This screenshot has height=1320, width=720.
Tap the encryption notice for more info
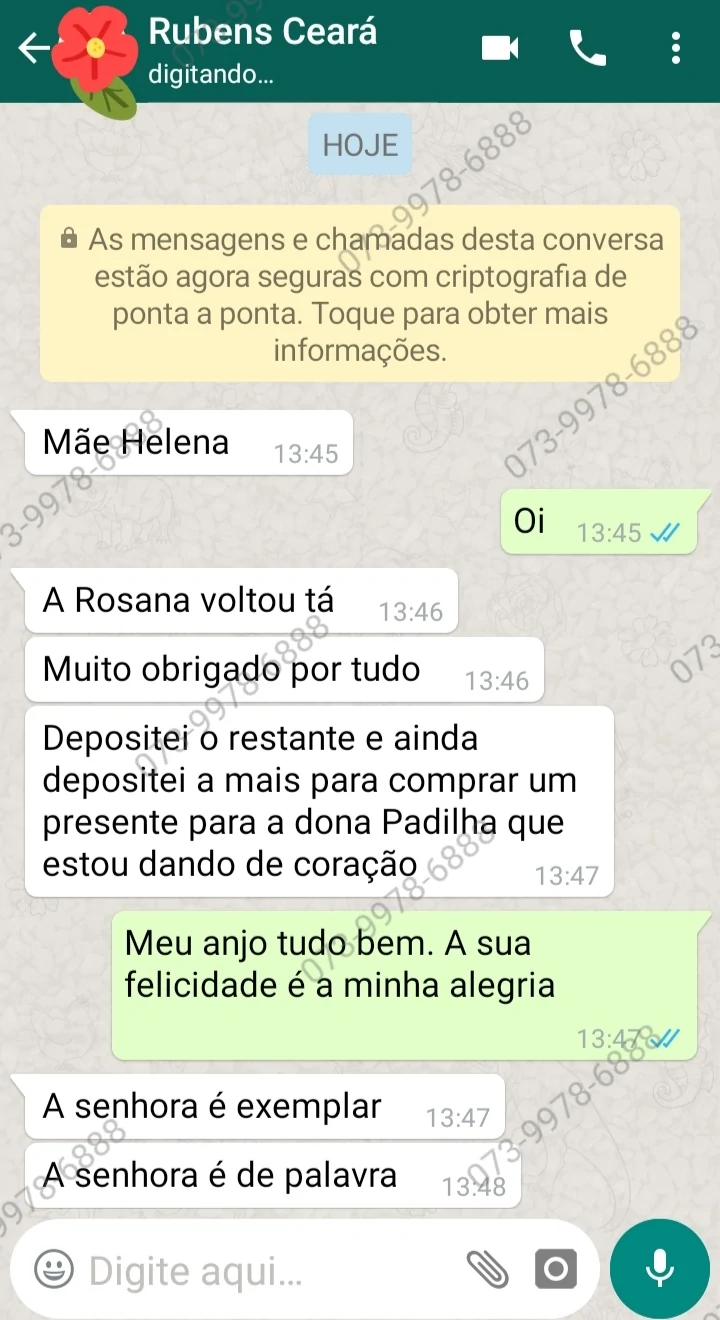(x=360, y=294)
